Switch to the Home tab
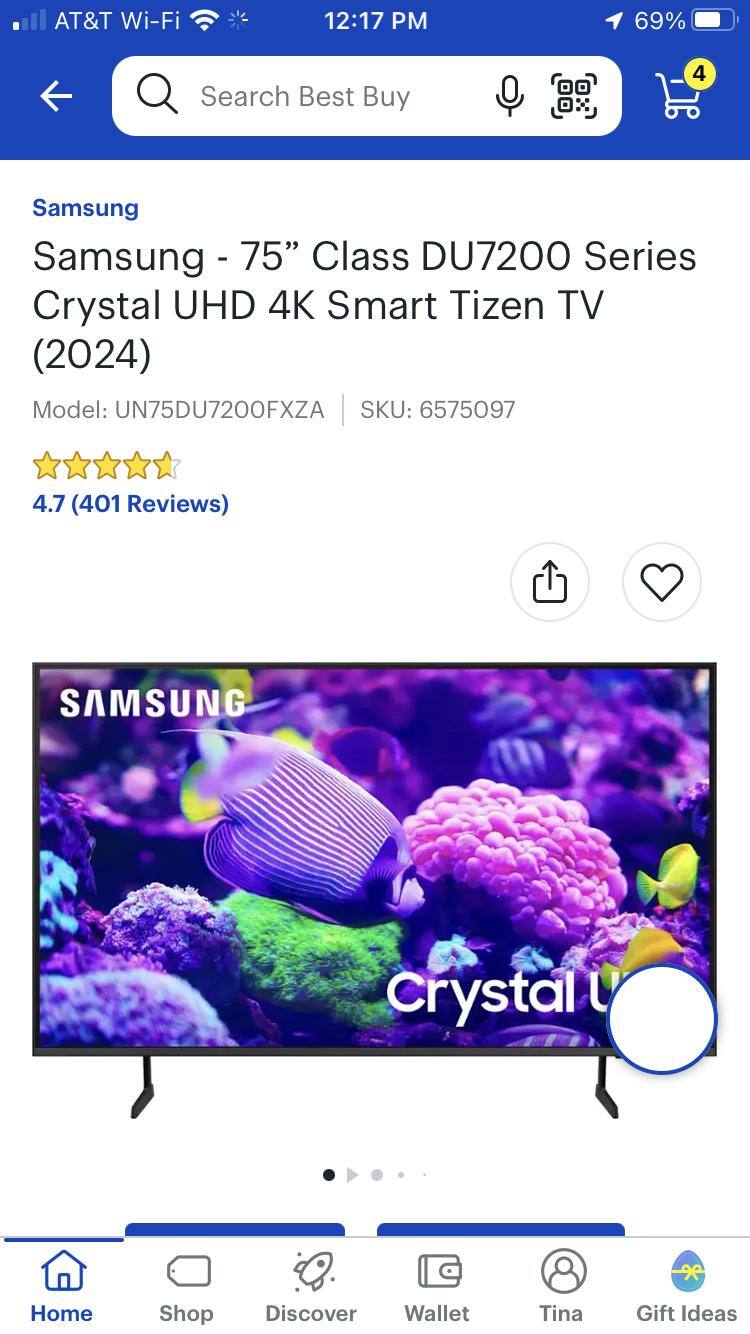This screenshot has width=750, height=1334. point(62,1287)
